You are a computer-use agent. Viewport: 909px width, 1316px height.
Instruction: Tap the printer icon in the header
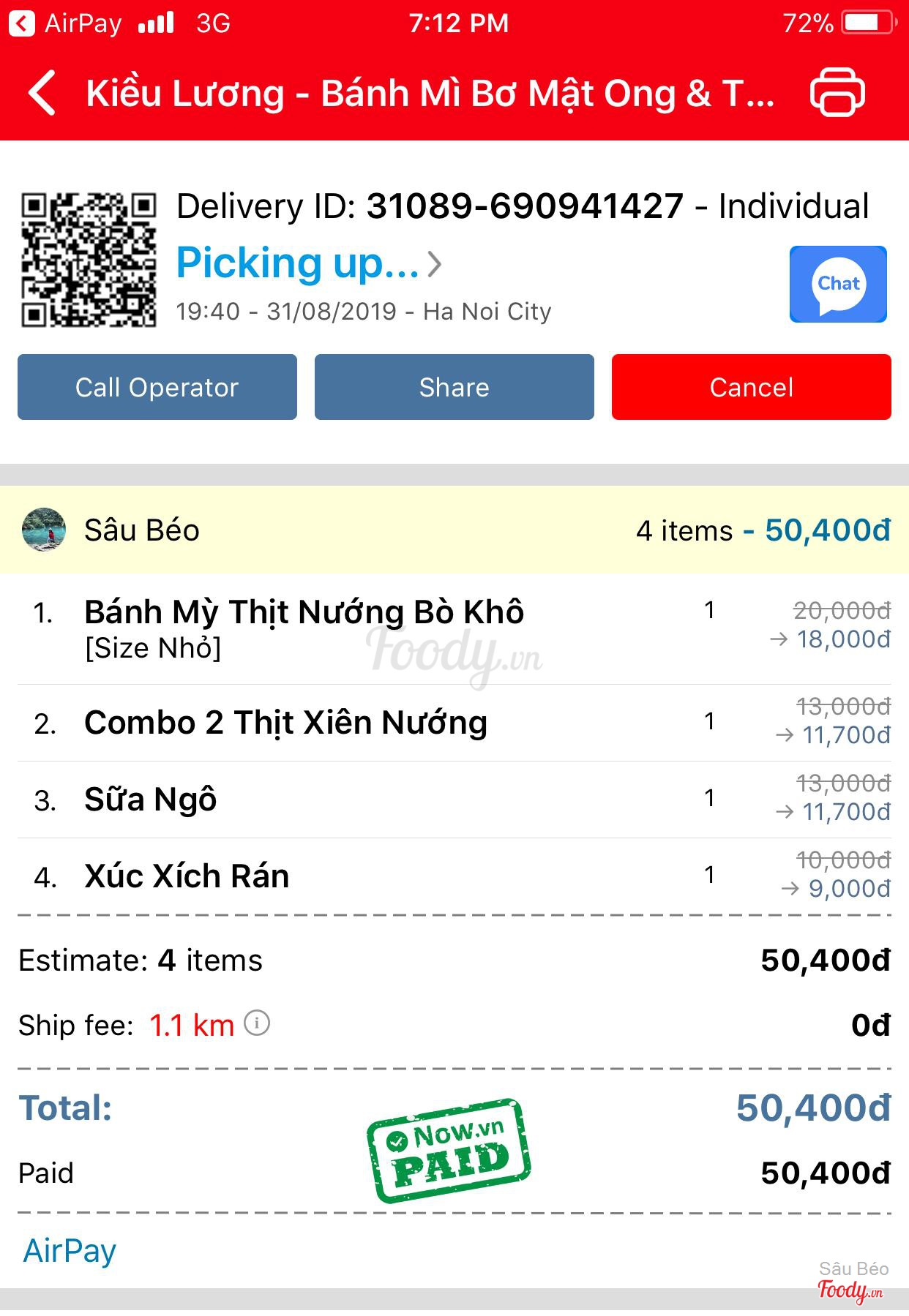pos(837,92)
